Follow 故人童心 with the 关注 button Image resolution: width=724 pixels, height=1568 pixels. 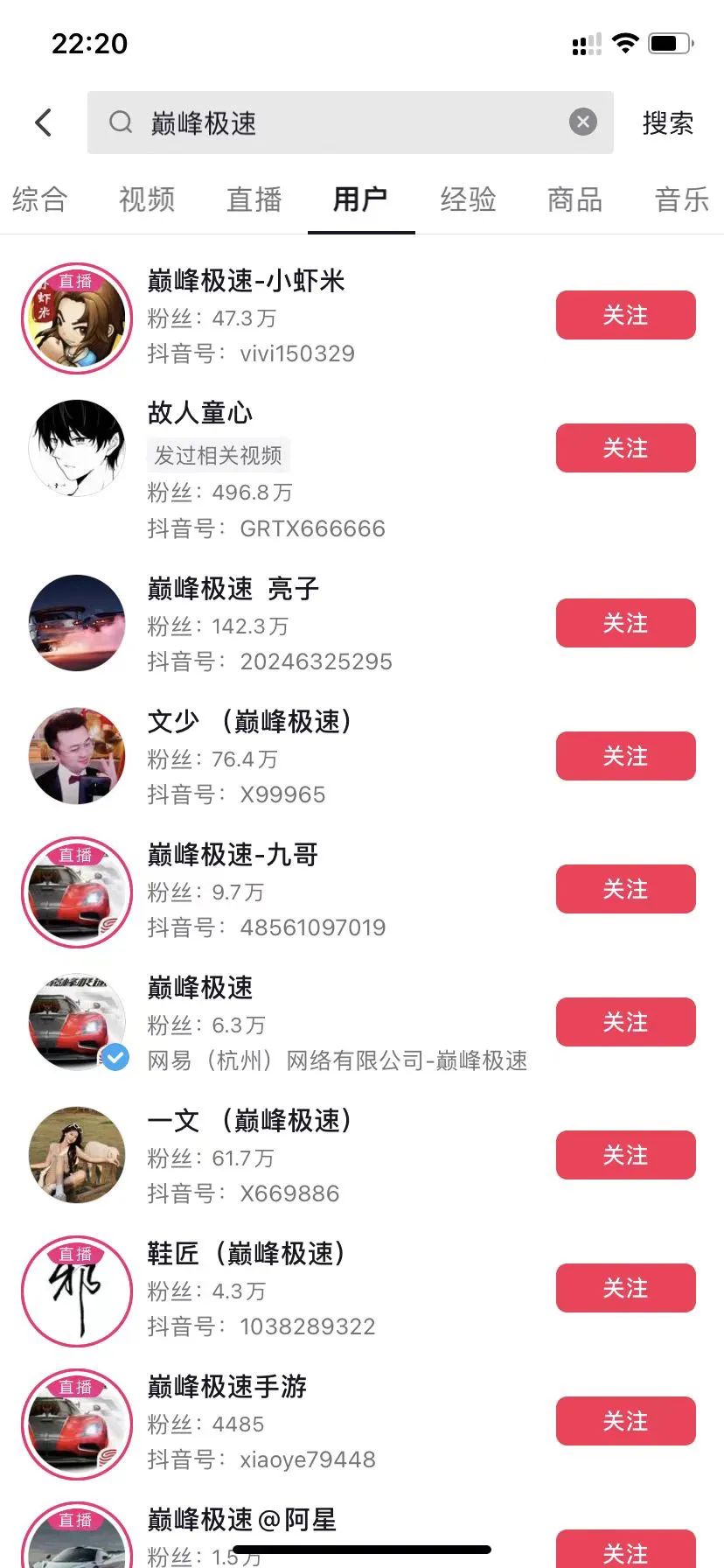pos(625,448)
